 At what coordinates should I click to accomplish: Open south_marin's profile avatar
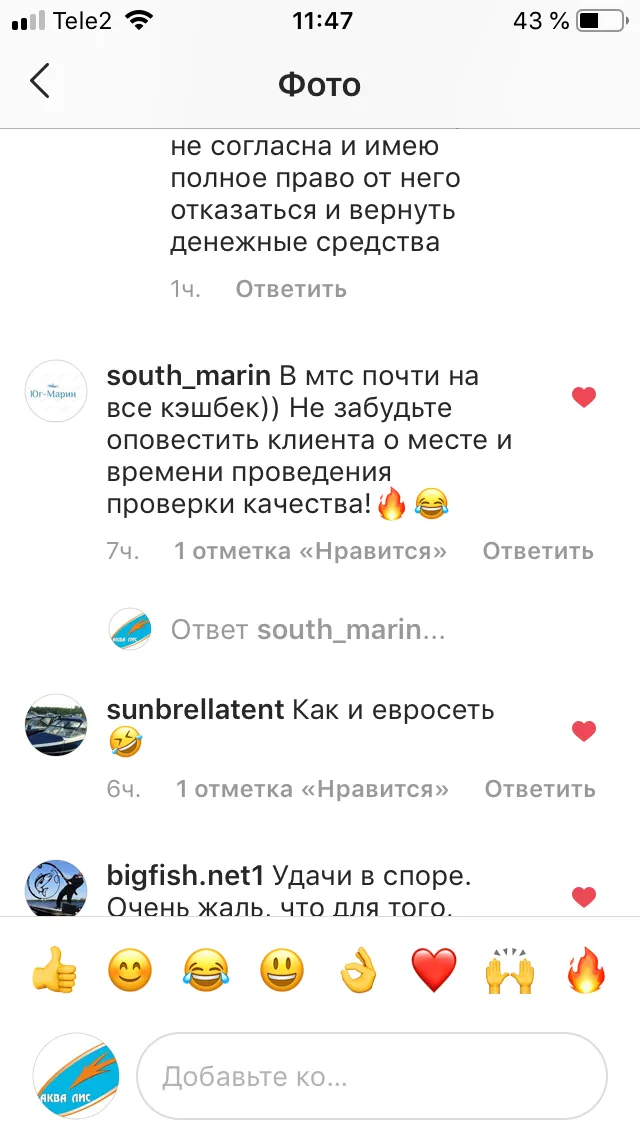[56, 391]
